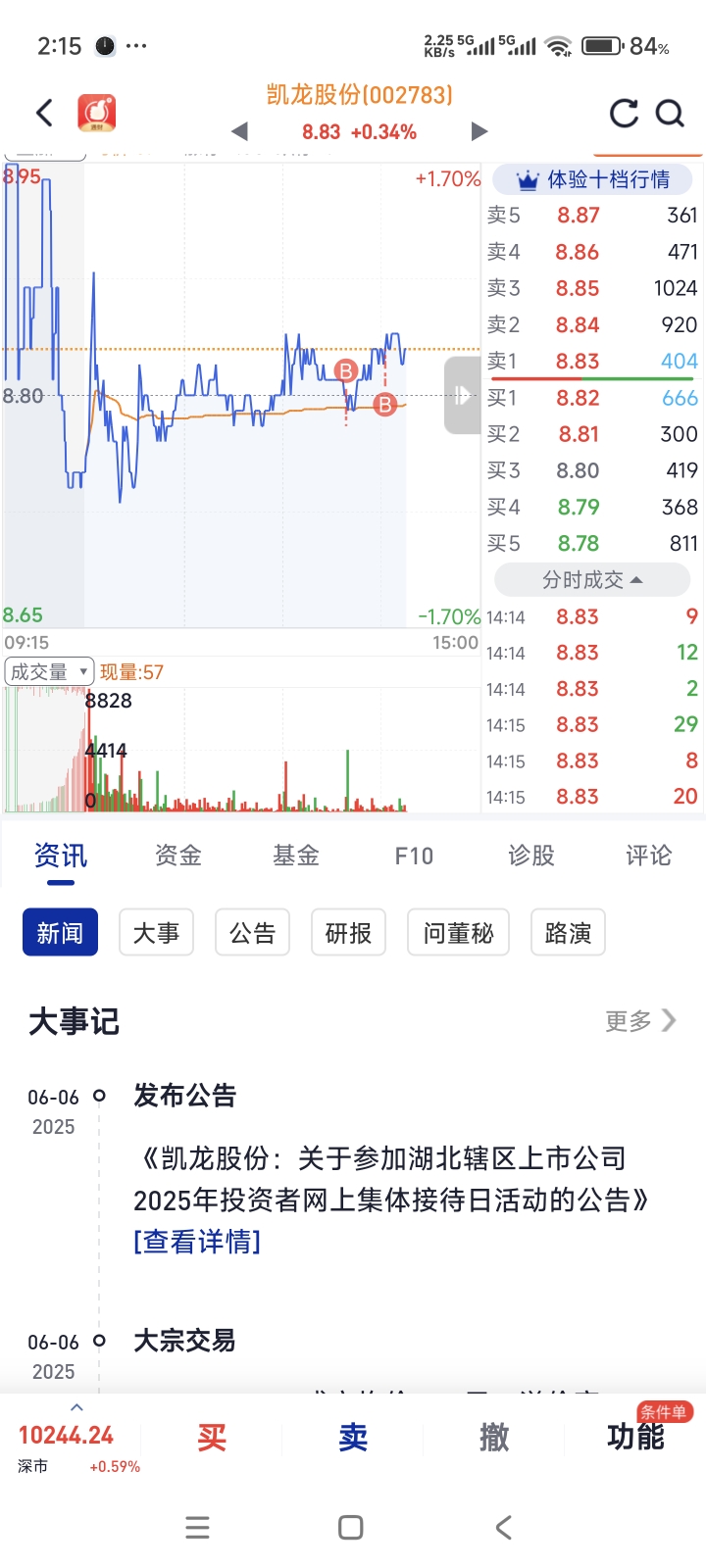Switch to the 基金 tab

296,856
